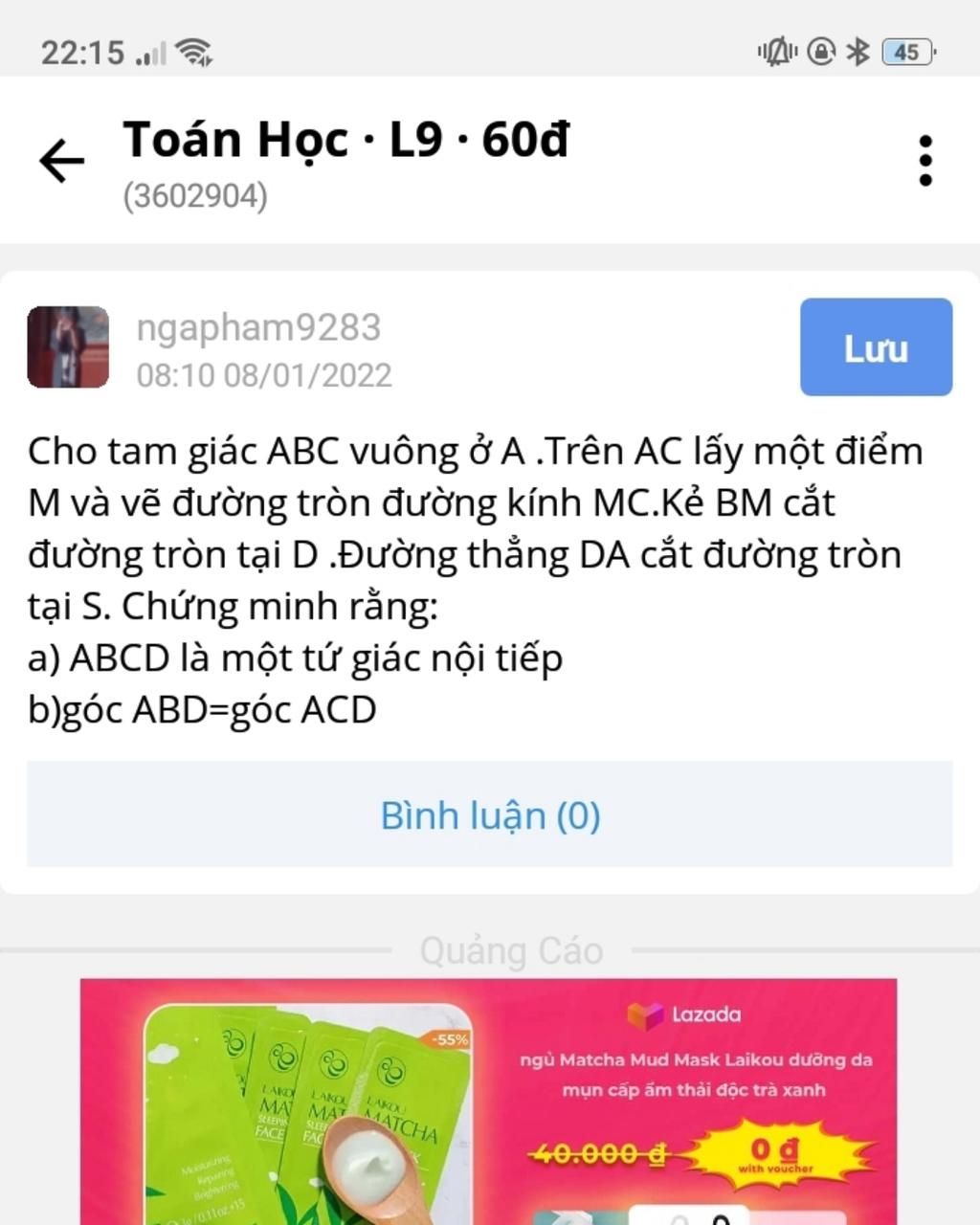View ngapham9283's profile avatar
Image resolution: width=980 pixels, height=1225 pixels.
point(68,347)
